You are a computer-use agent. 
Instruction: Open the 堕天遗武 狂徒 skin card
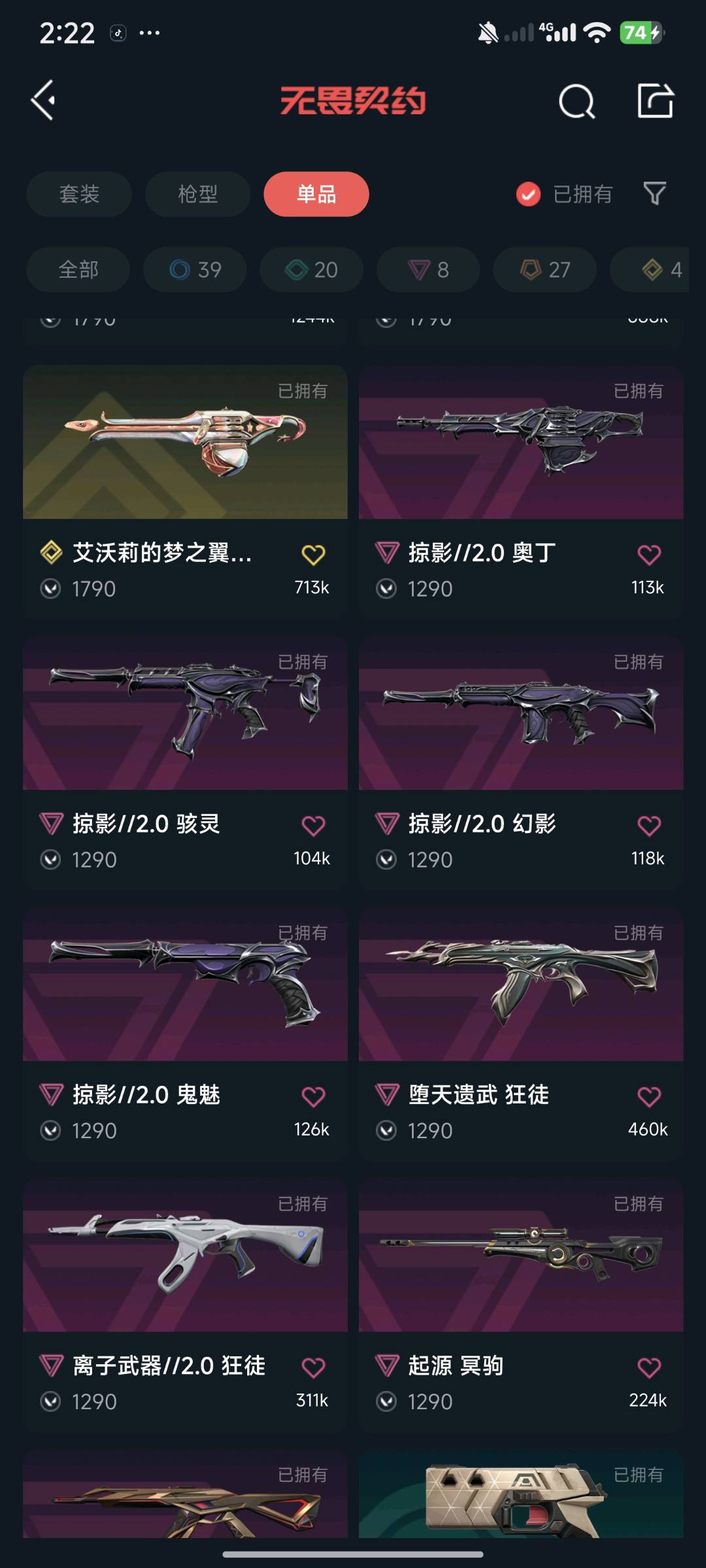[x=521, y=1033]
